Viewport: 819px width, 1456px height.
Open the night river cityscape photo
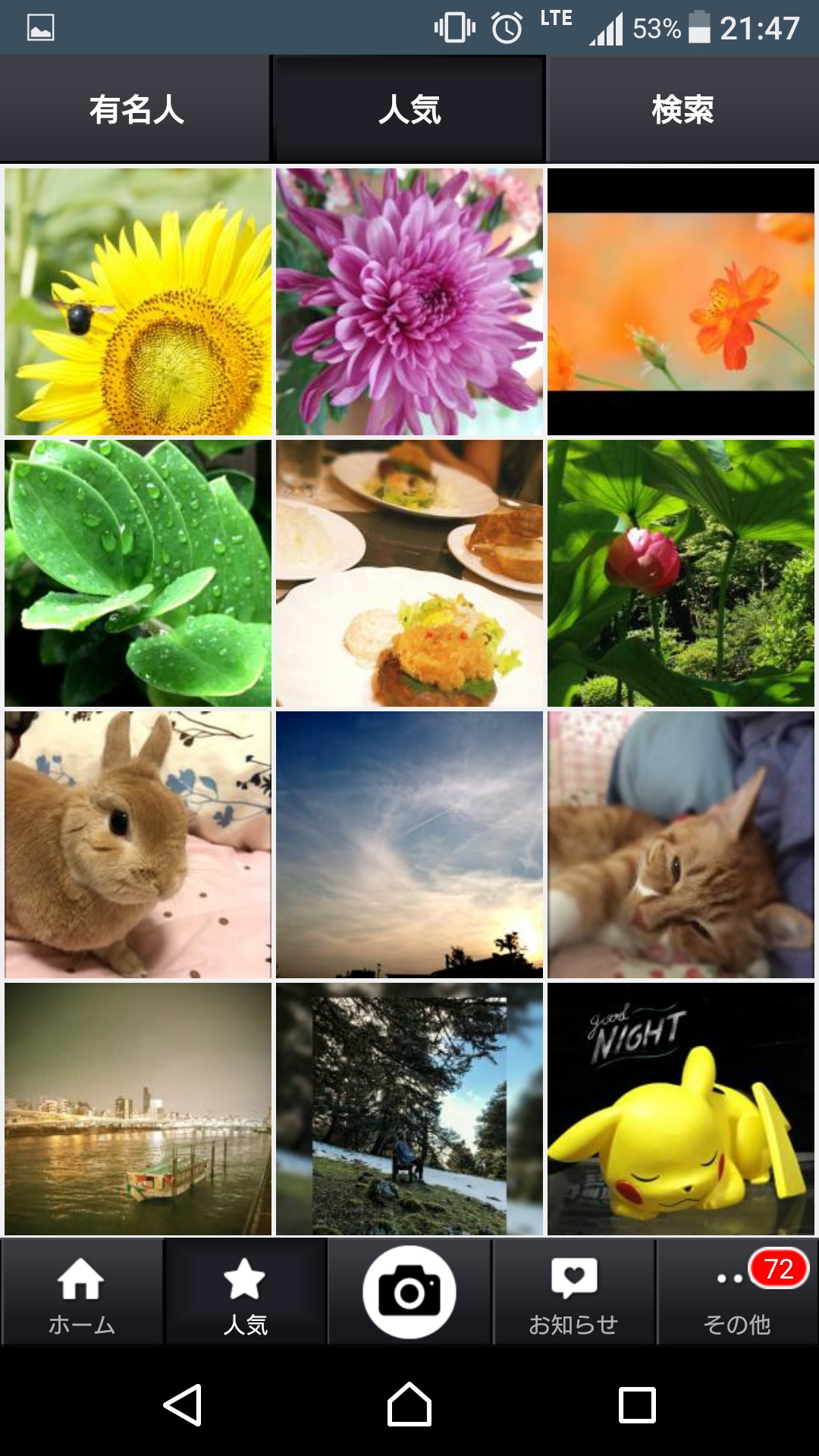tap(138, 1109)
